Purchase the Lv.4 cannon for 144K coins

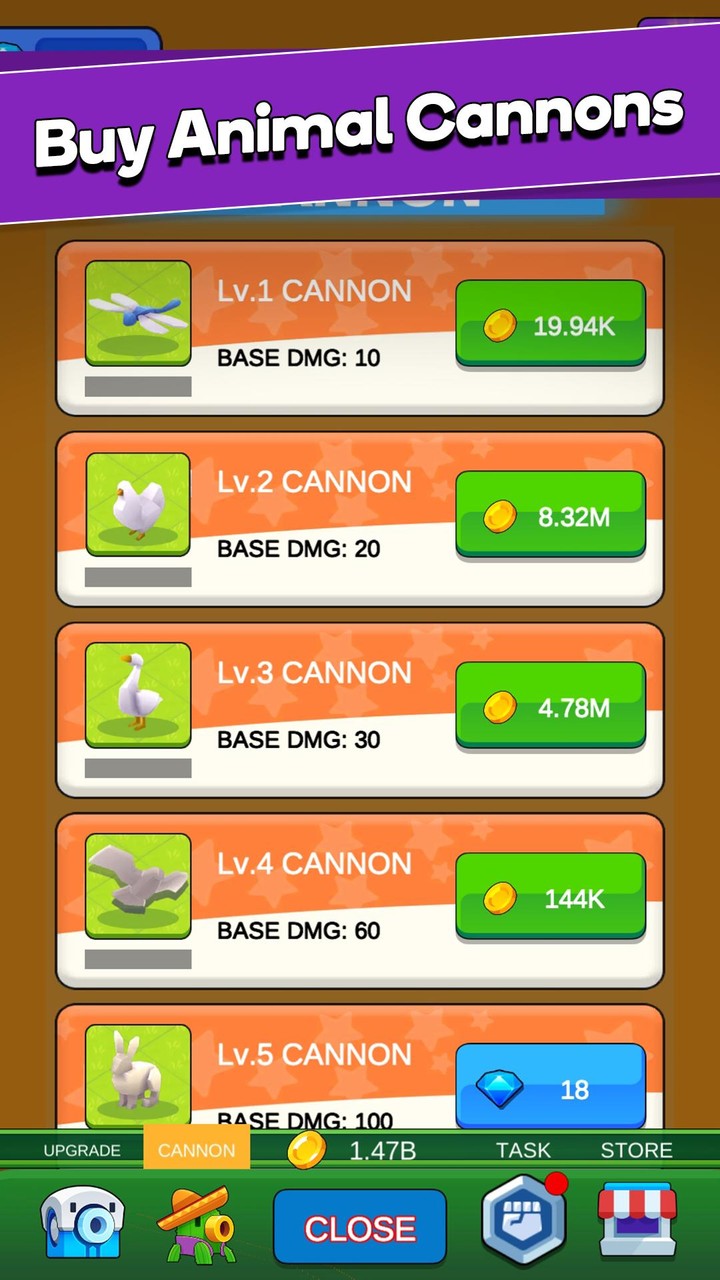pos(550,897)
